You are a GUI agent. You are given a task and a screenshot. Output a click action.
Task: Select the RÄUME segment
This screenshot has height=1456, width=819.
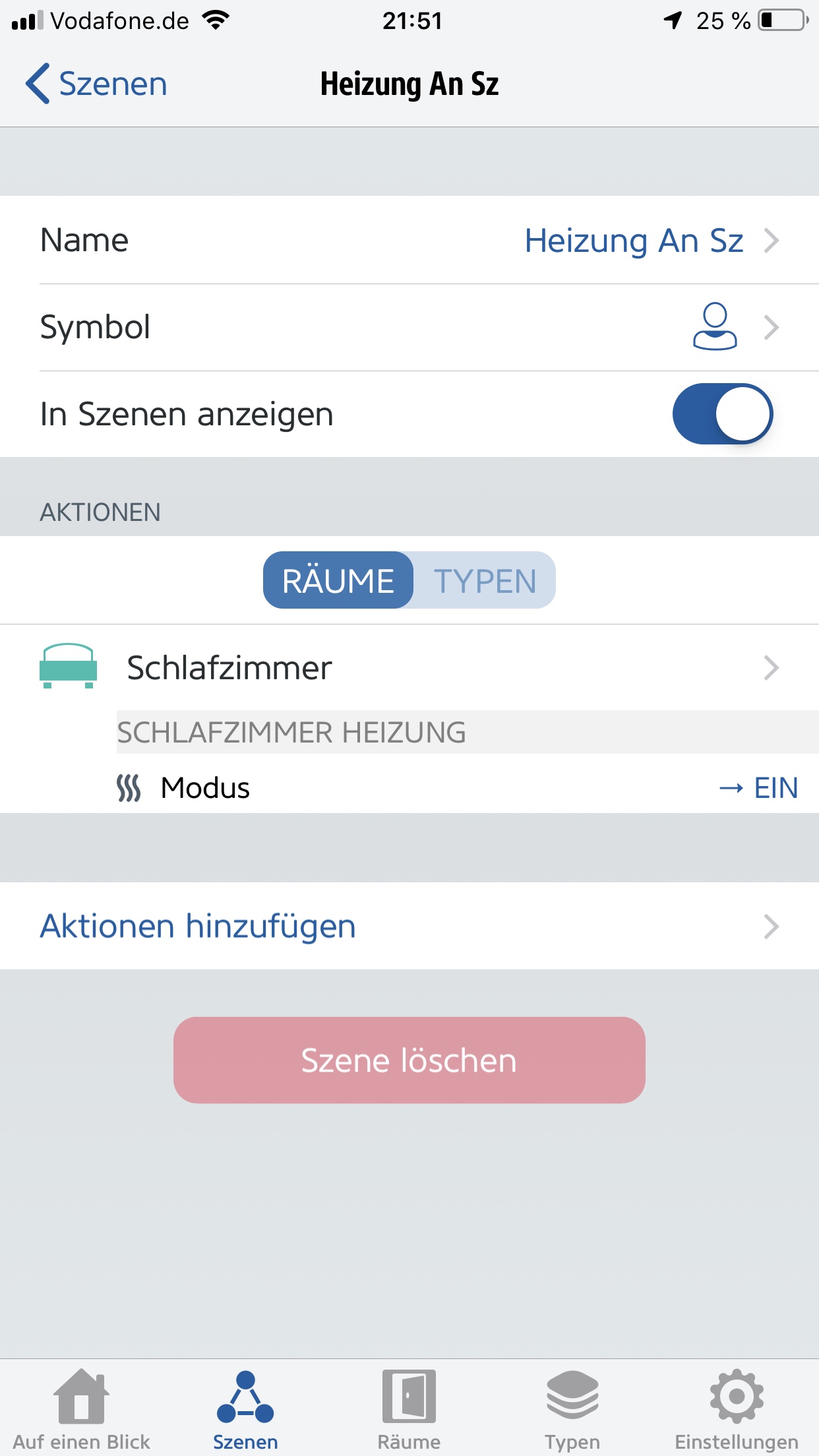point(338,580)
